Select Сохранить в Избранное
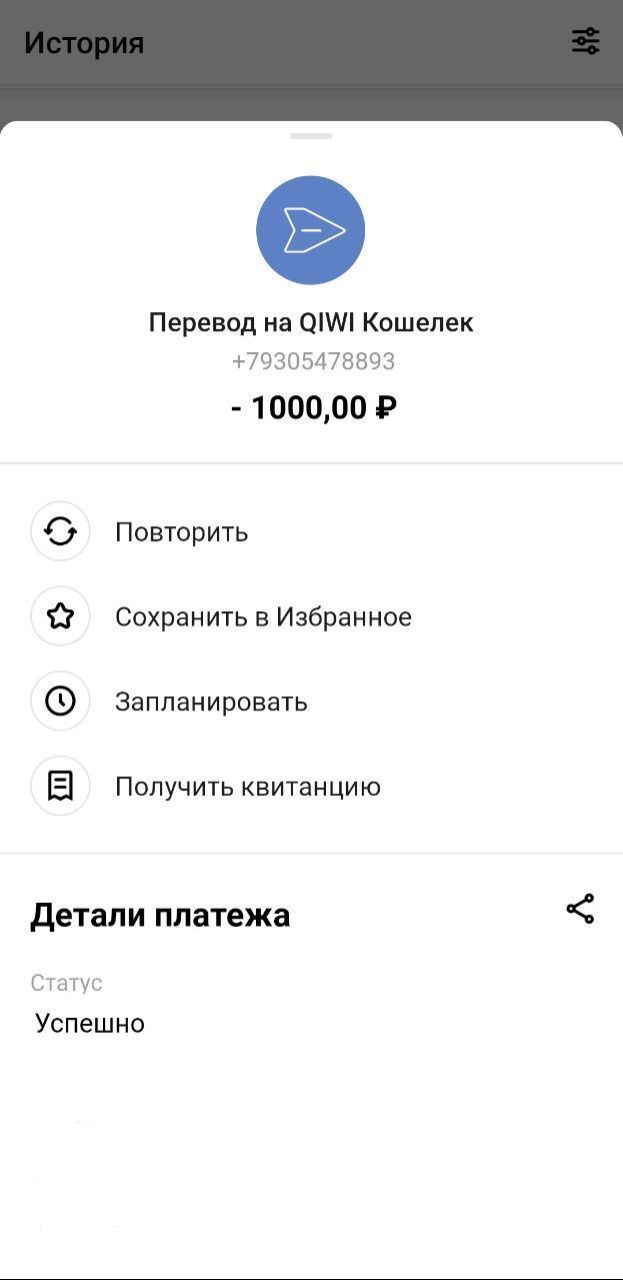Image resolution: width=623 pixels, height=1280 pixels. pos(311,617)
